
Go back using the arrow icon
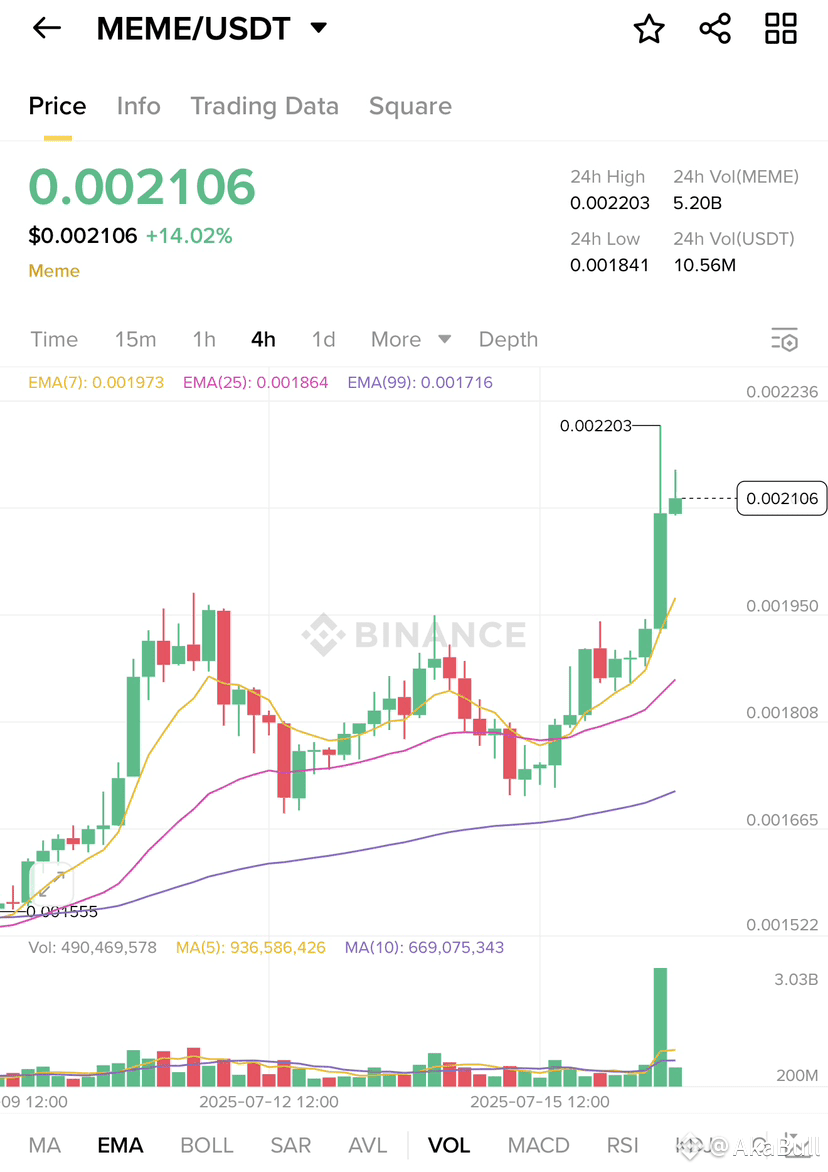click(47, 28)
